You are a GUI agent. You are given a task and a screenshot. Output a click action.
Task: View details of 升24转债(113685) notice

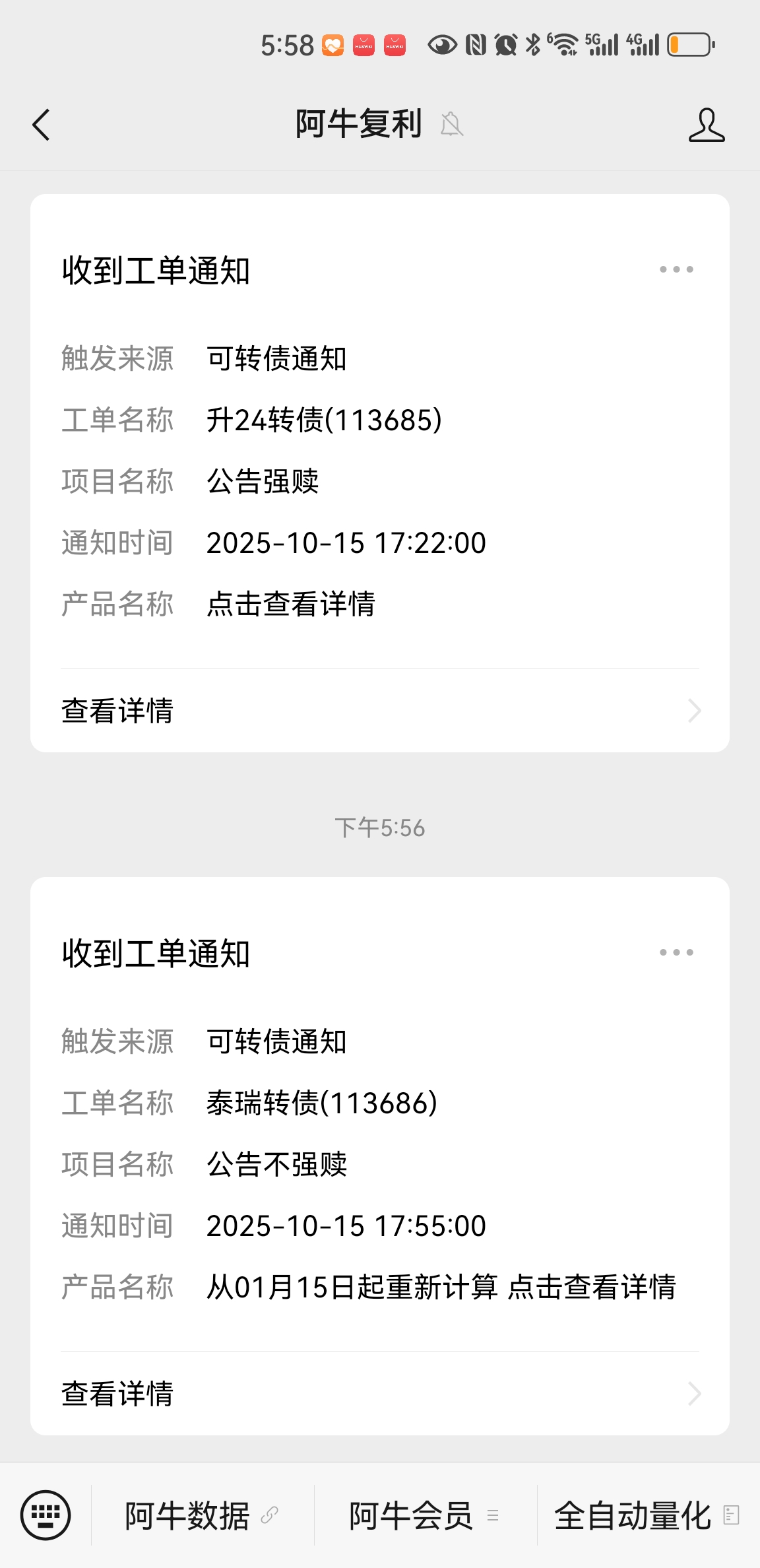[380, 711]
